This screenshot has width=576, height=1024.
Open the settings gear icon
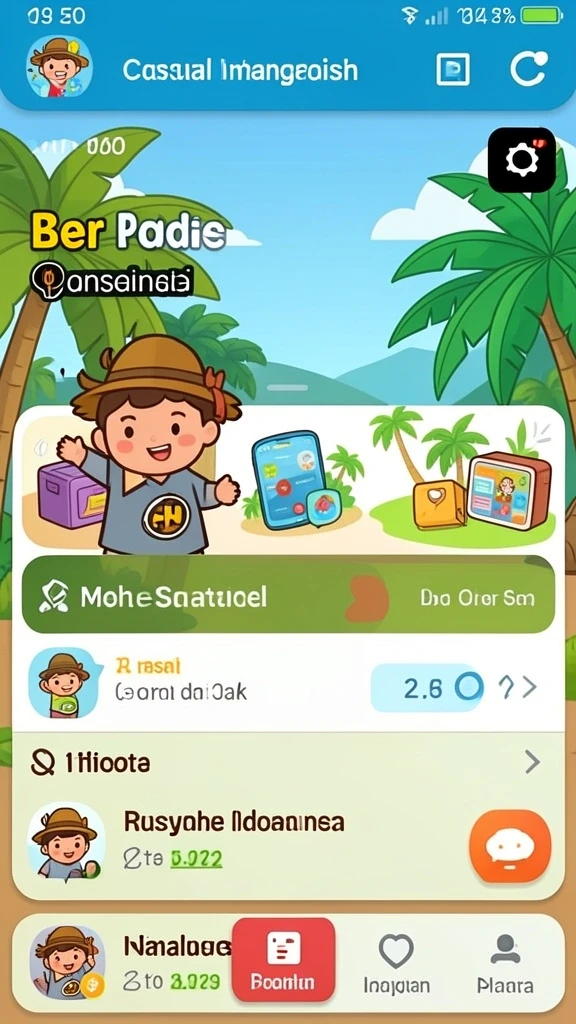point(521,159)
